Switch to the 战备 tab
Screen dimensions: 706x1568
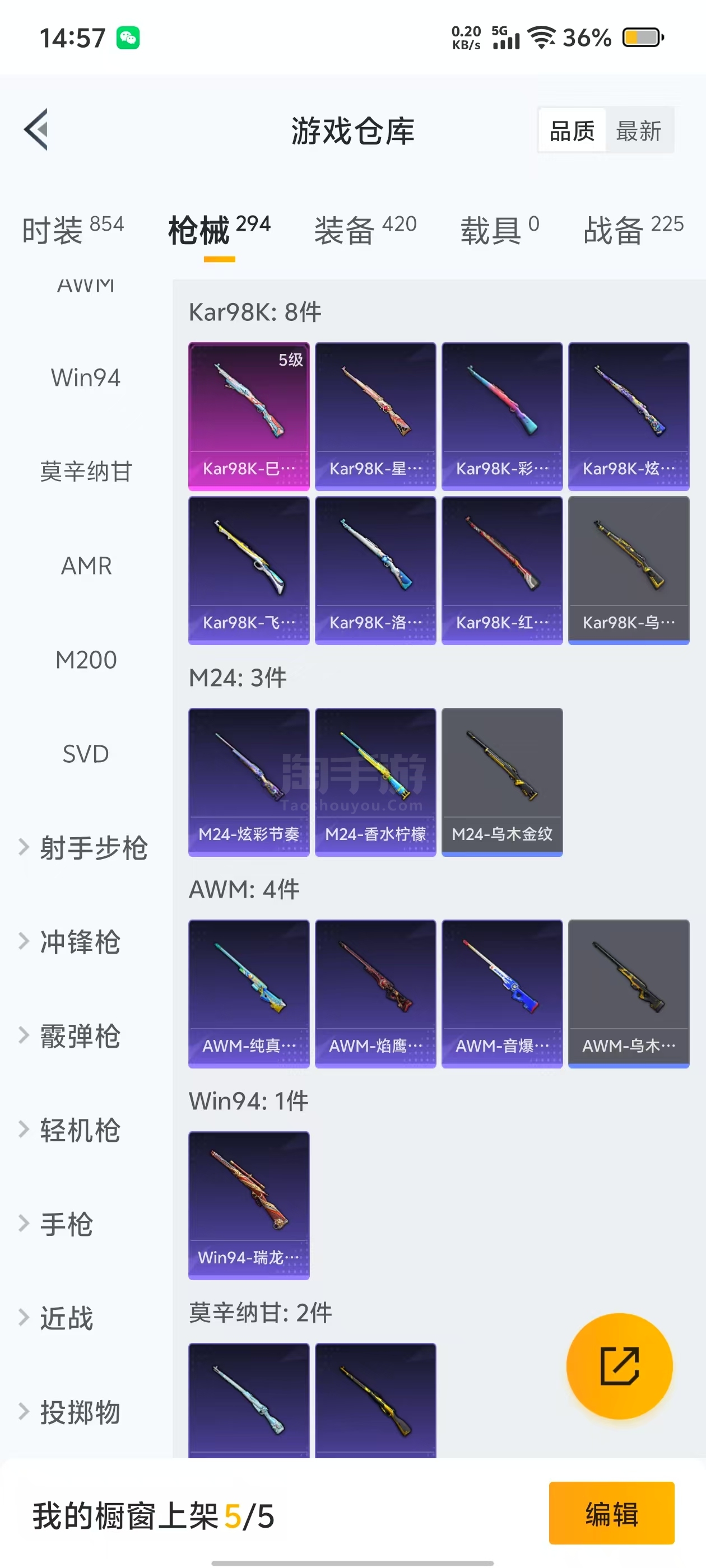[x=633, y=230]
